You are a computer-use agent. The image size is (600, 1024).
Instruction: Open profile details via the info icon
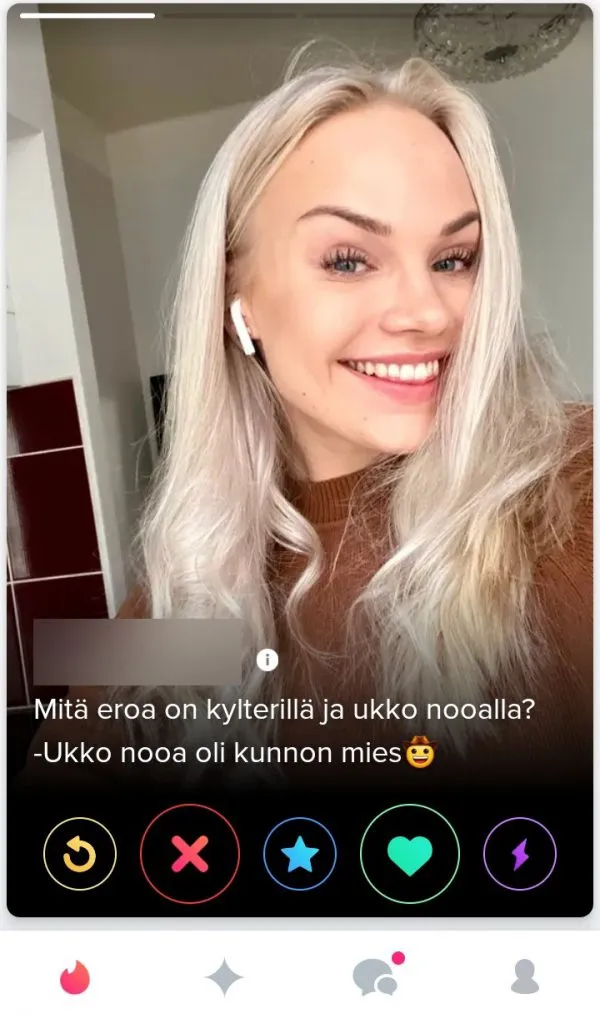pos(267,660)
